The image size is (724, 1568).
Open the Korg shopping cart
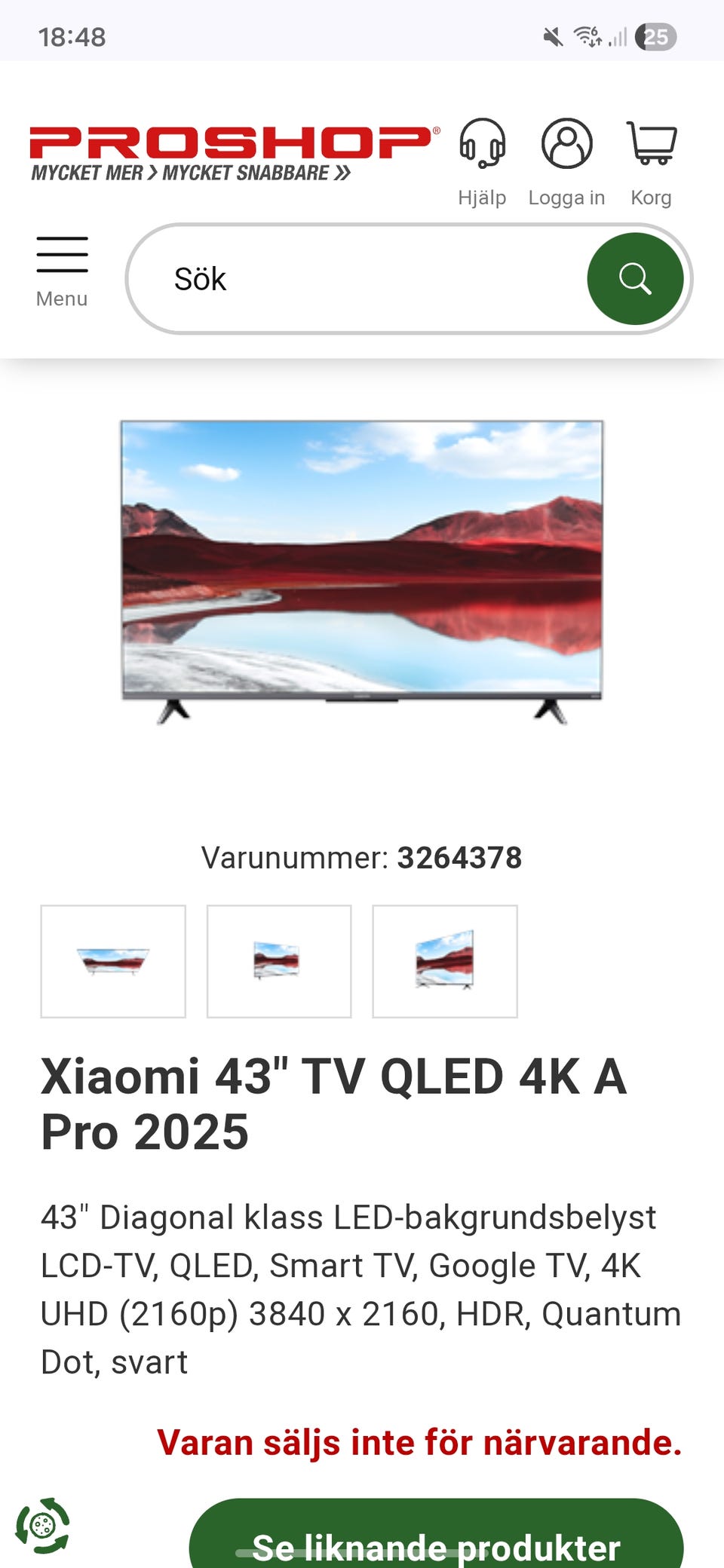651,145
